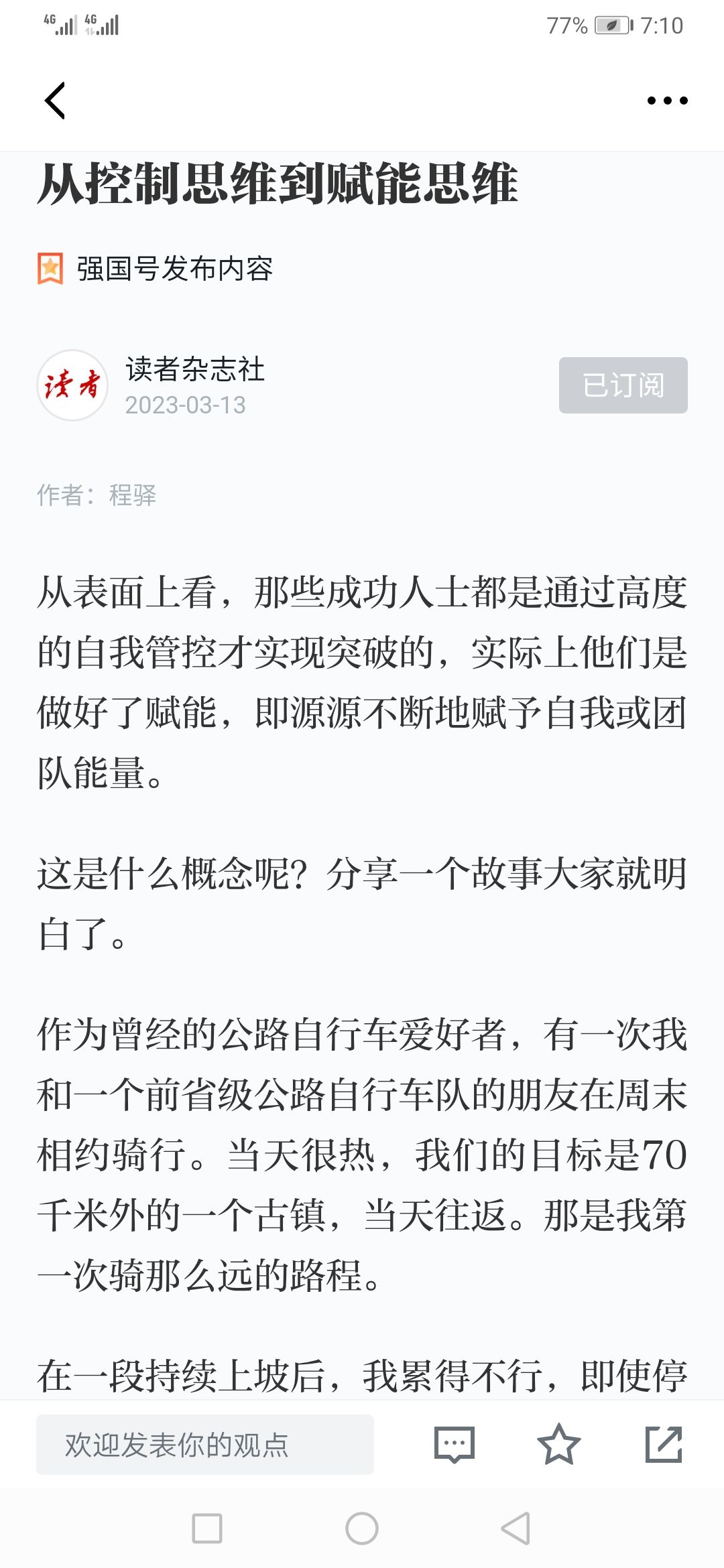The height and width of the screenshot is (1568, 724).
Task: Go back using the top-left arrow
Action: 55,101
